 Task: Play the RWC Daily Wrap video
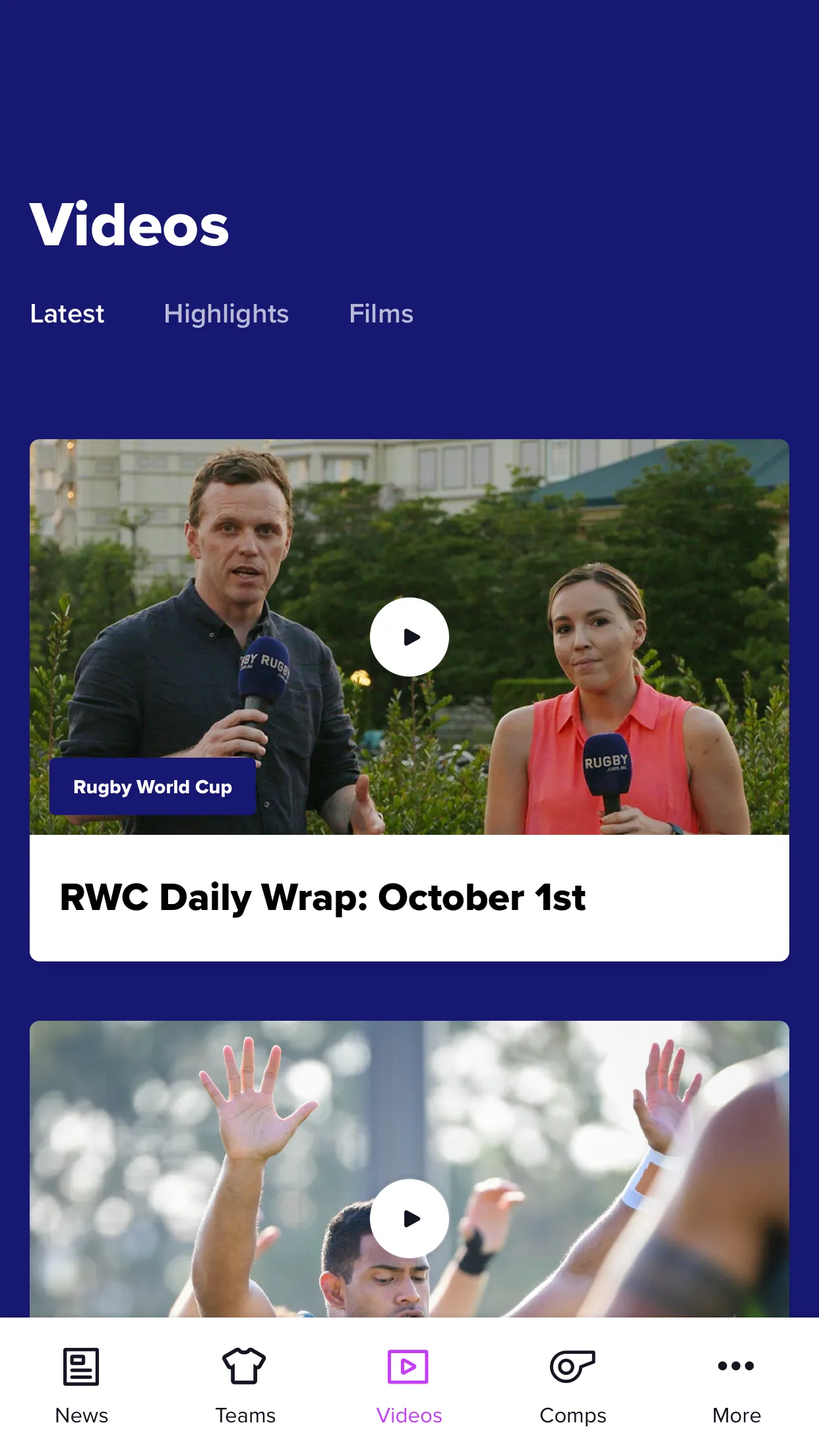pyautogui.click(x=409, y=637)
